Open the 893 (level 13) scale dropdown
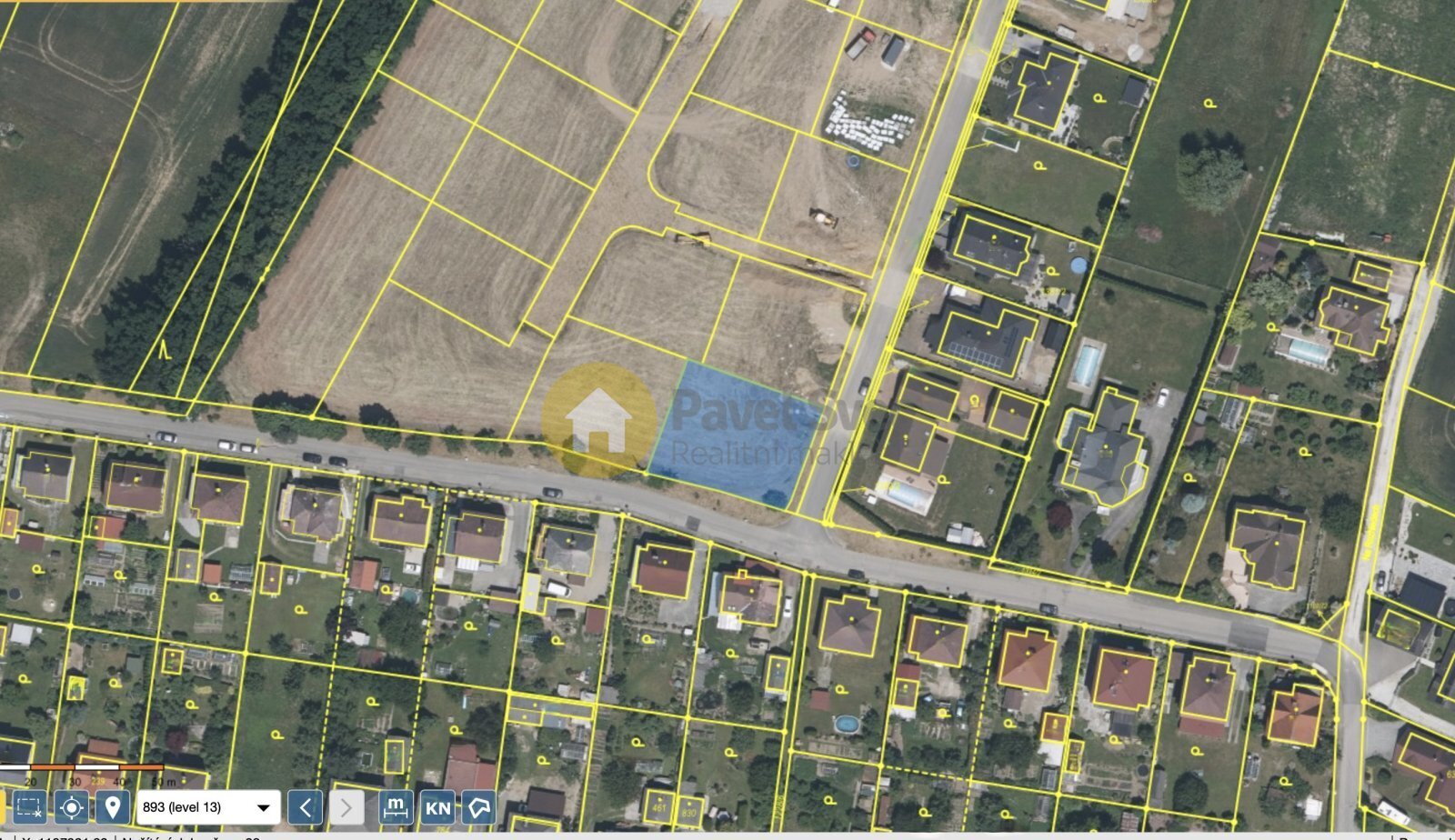This screenshot has height=840, width=1455. coord(208,806)
